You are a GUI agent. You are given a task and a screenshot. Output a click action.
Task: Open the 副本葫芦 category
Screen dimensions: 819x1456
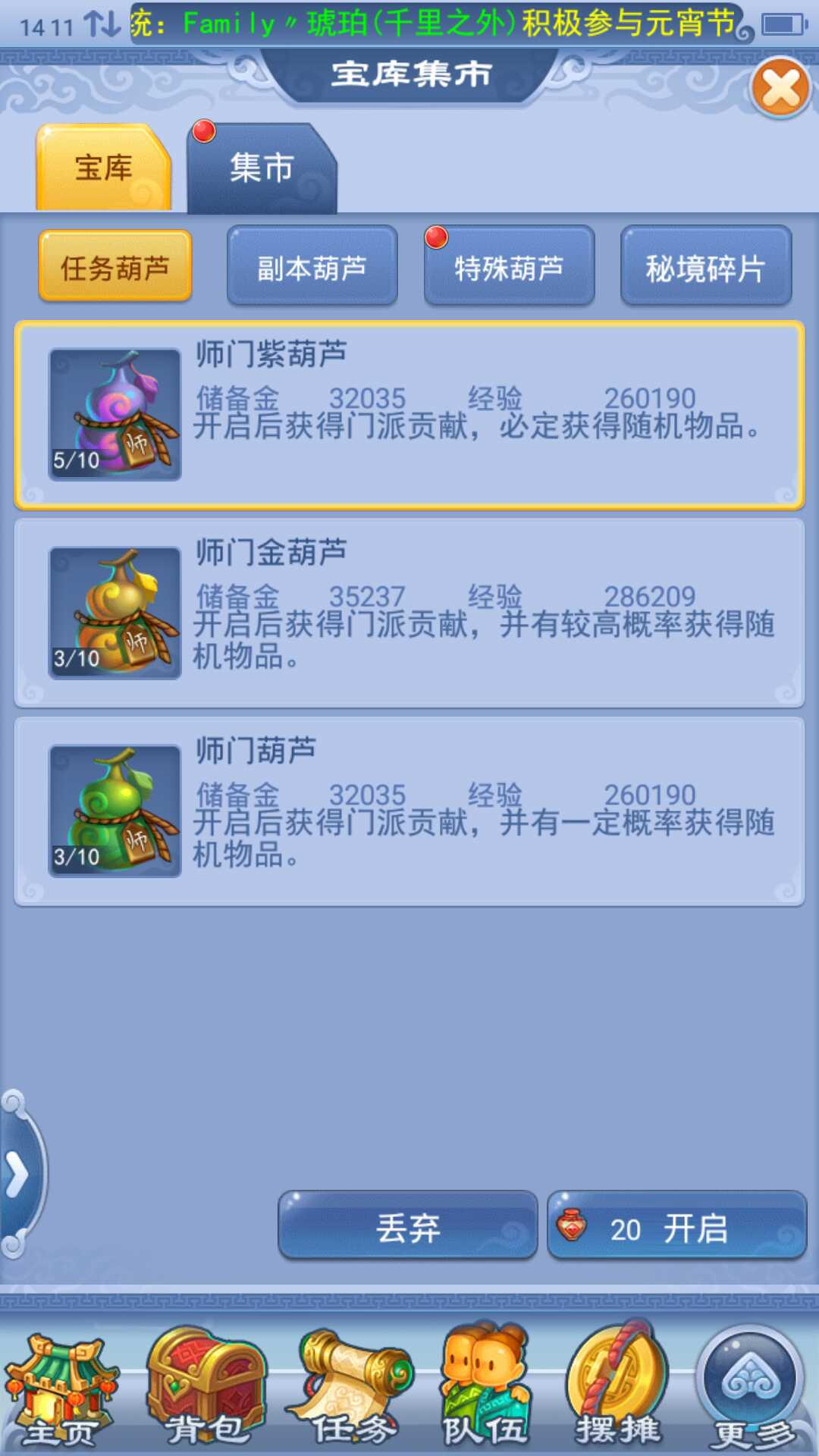312,267
